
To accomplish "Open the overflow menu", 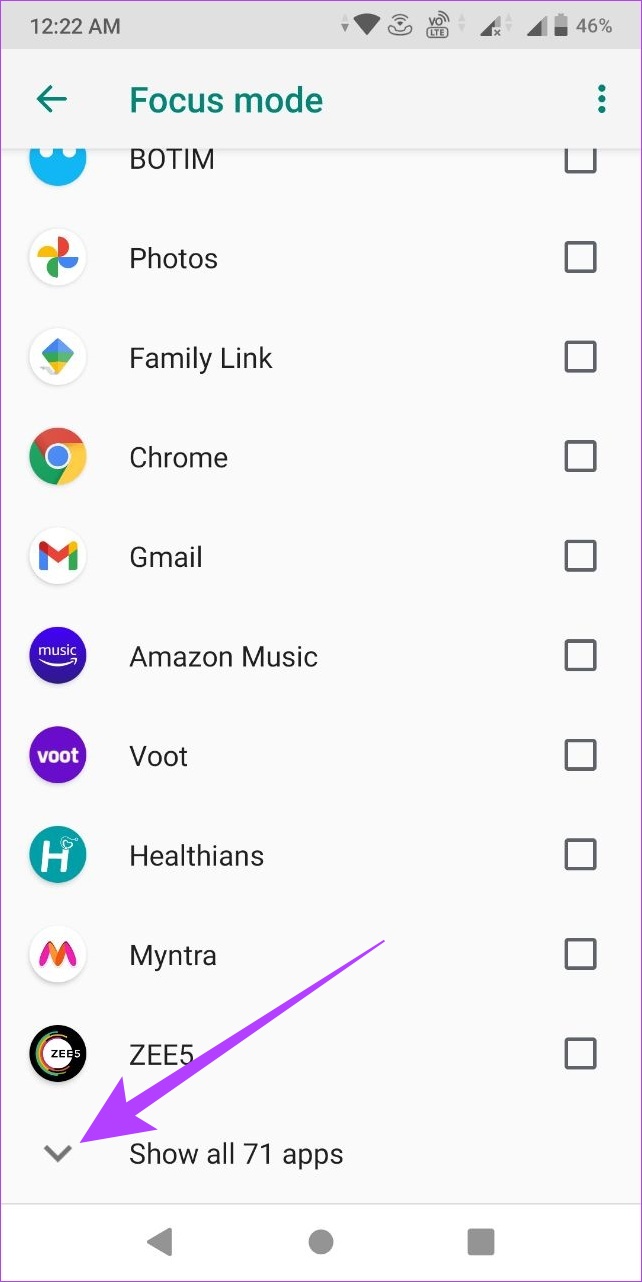I will click(x=601, y=99).
